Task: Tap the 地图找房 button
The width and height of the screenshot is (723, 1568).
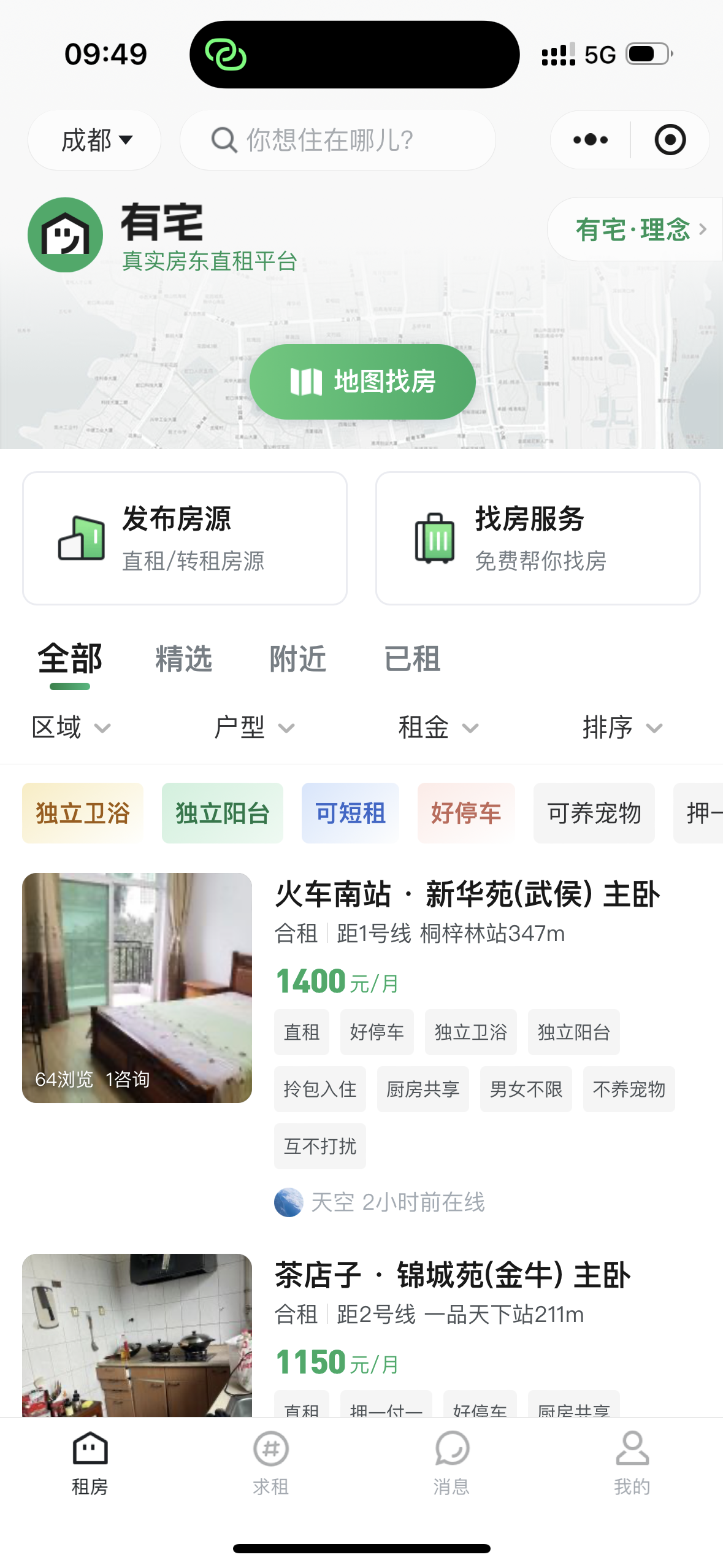Action: (362, 382)
